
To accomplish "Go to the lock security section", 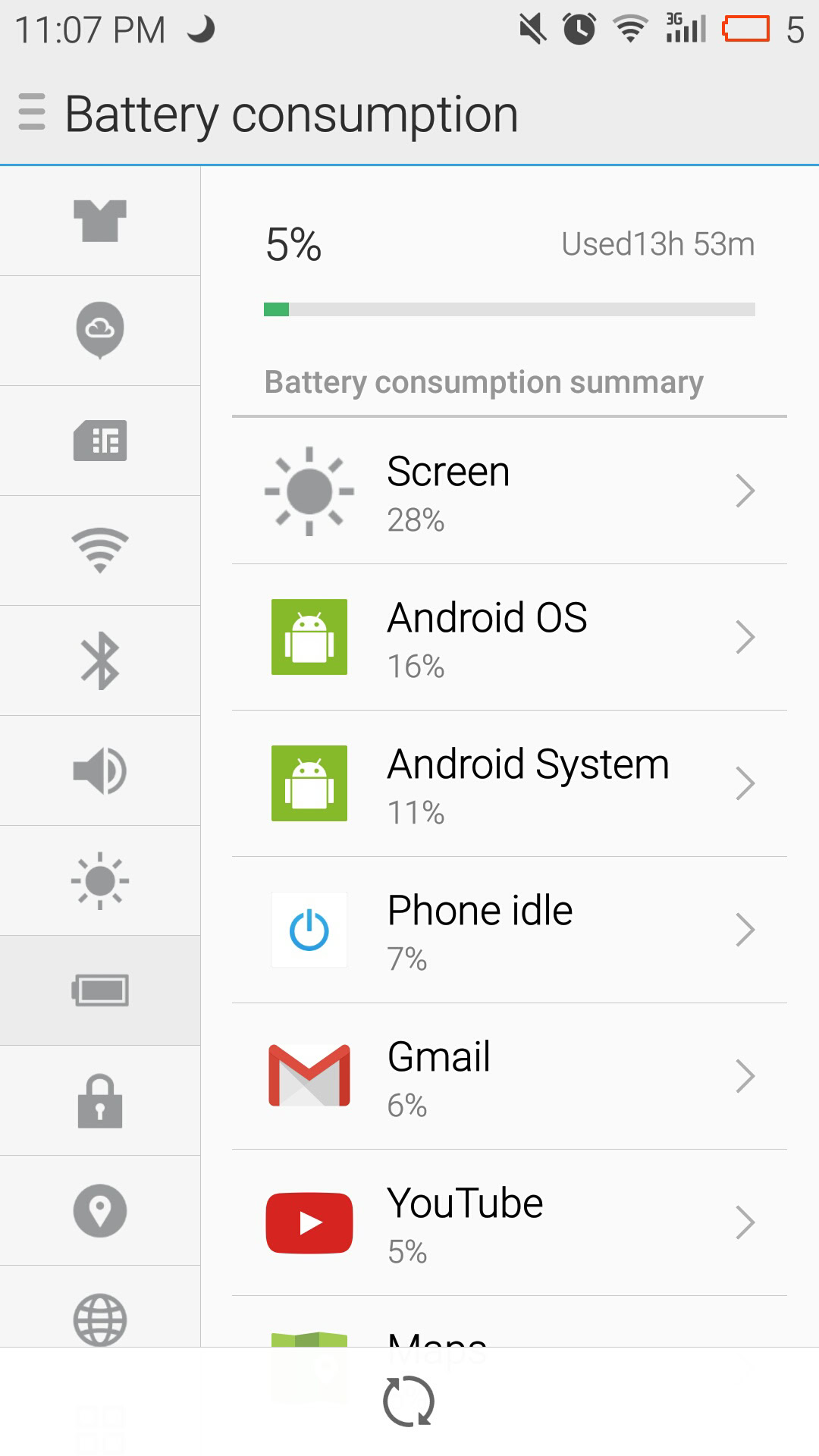I will (x=100, y=1100).
